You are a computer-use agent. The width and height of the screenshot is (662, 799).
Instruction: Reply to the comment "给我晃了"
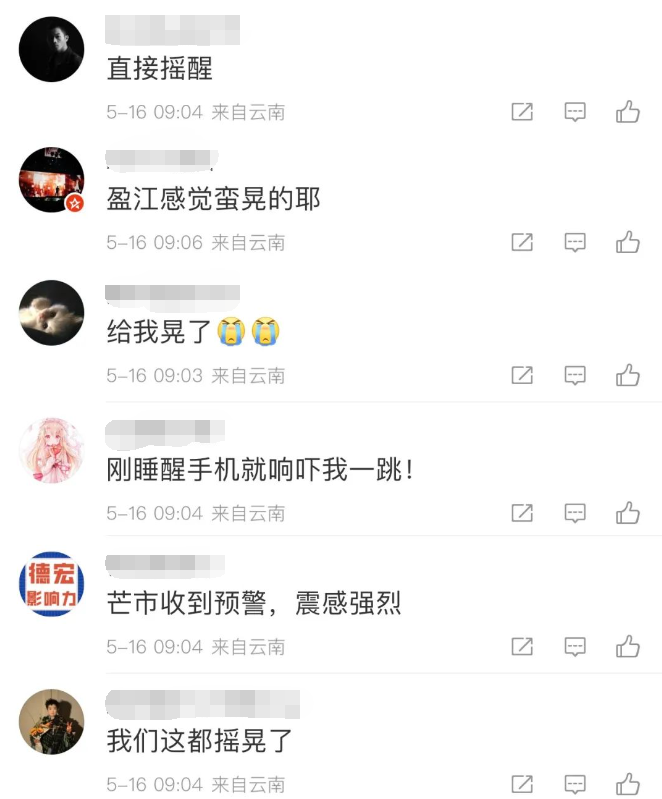pyautogui.click(x=575, y=376)
